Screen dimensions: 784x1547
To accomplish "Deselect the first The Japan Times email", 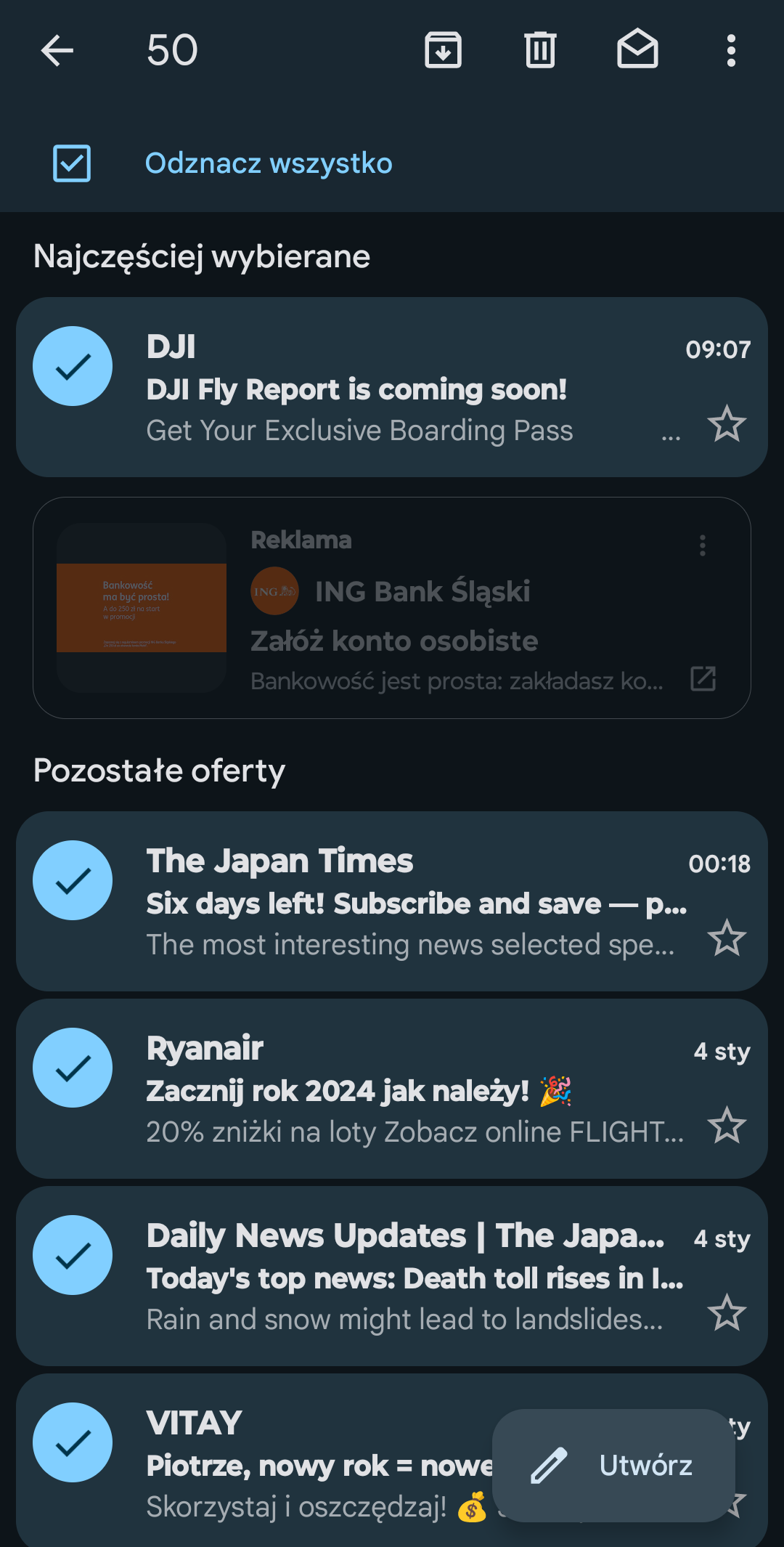I will tap(73, 880).
